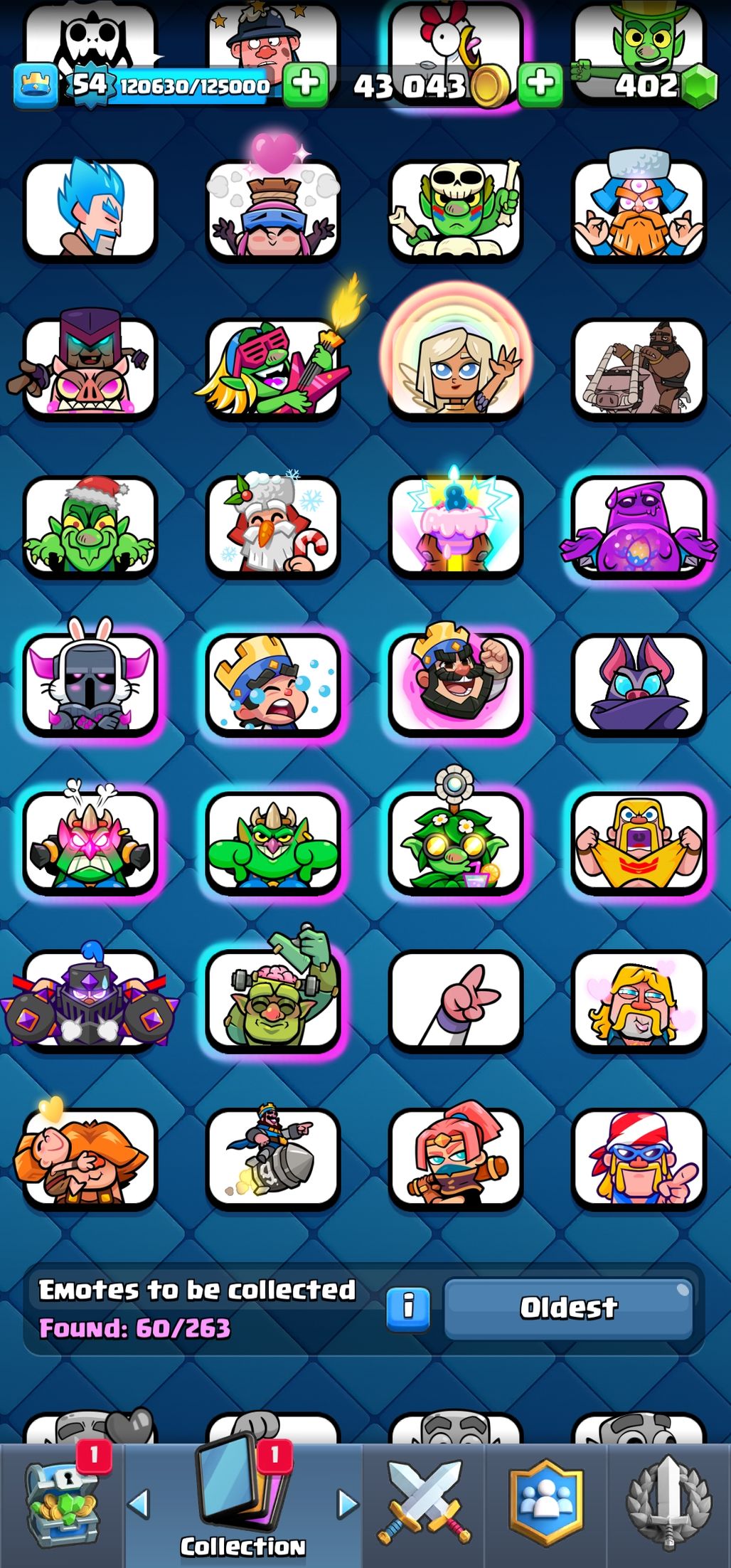Image resolution: width=731 pixels, height=1568 pixels.
Task: Select the zombie goblin brain emote
Action: pyautogui.click(x=273, y=1000)
